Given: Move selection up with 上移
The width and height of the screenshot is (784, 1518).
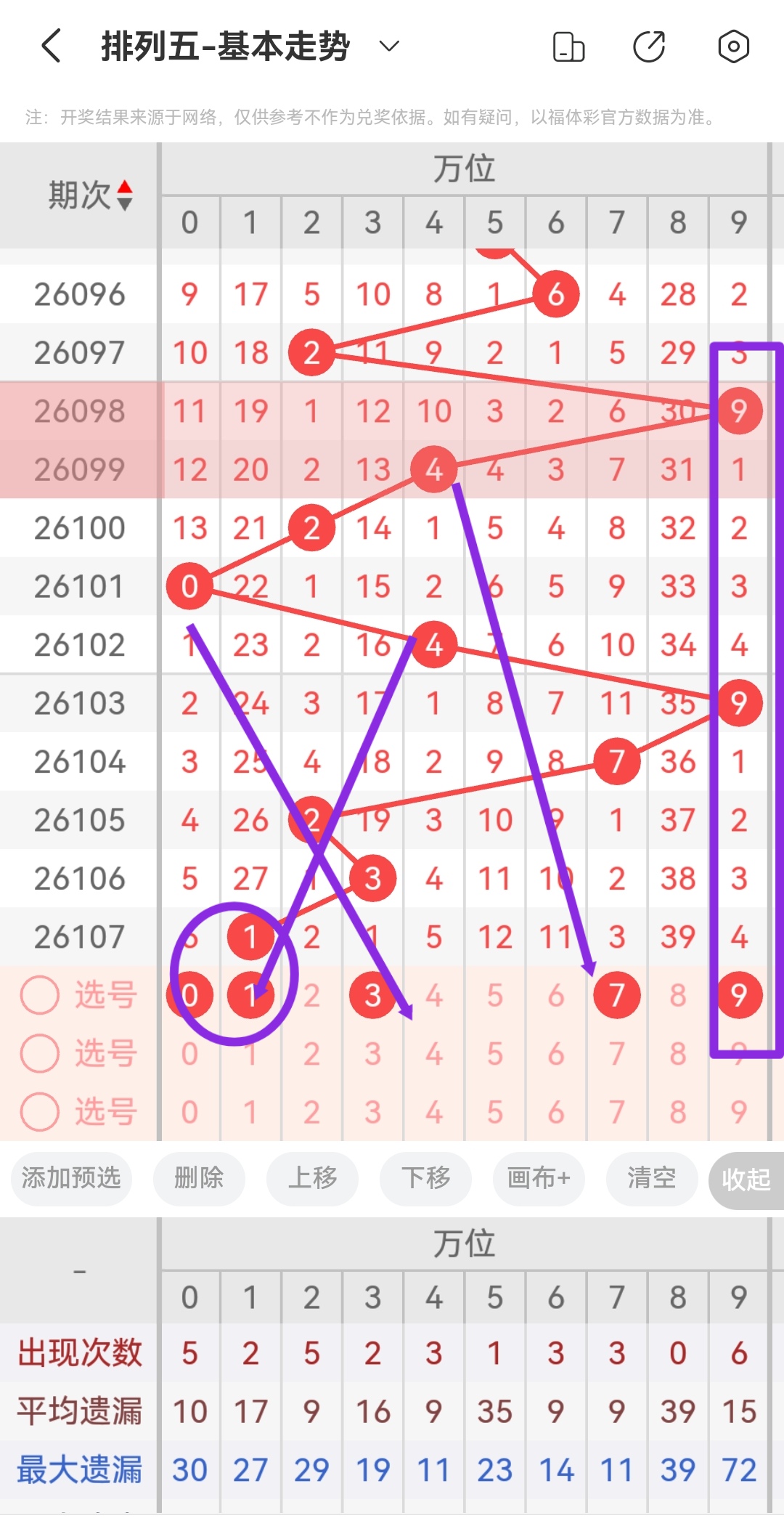Looking at the screenshot, I should click(x=312, y=1178).
